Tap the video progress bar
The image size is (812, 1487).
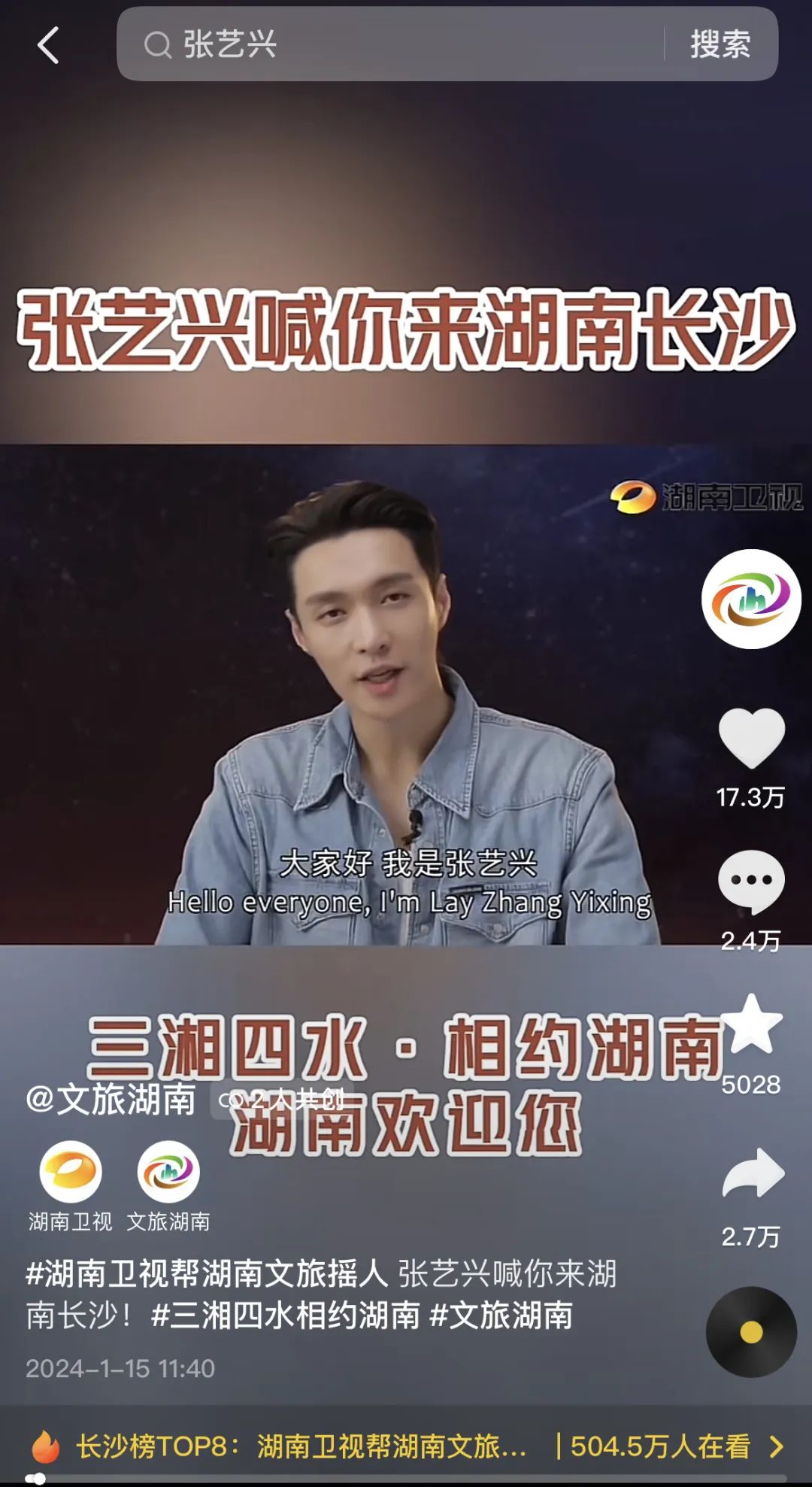(406, 1479)
